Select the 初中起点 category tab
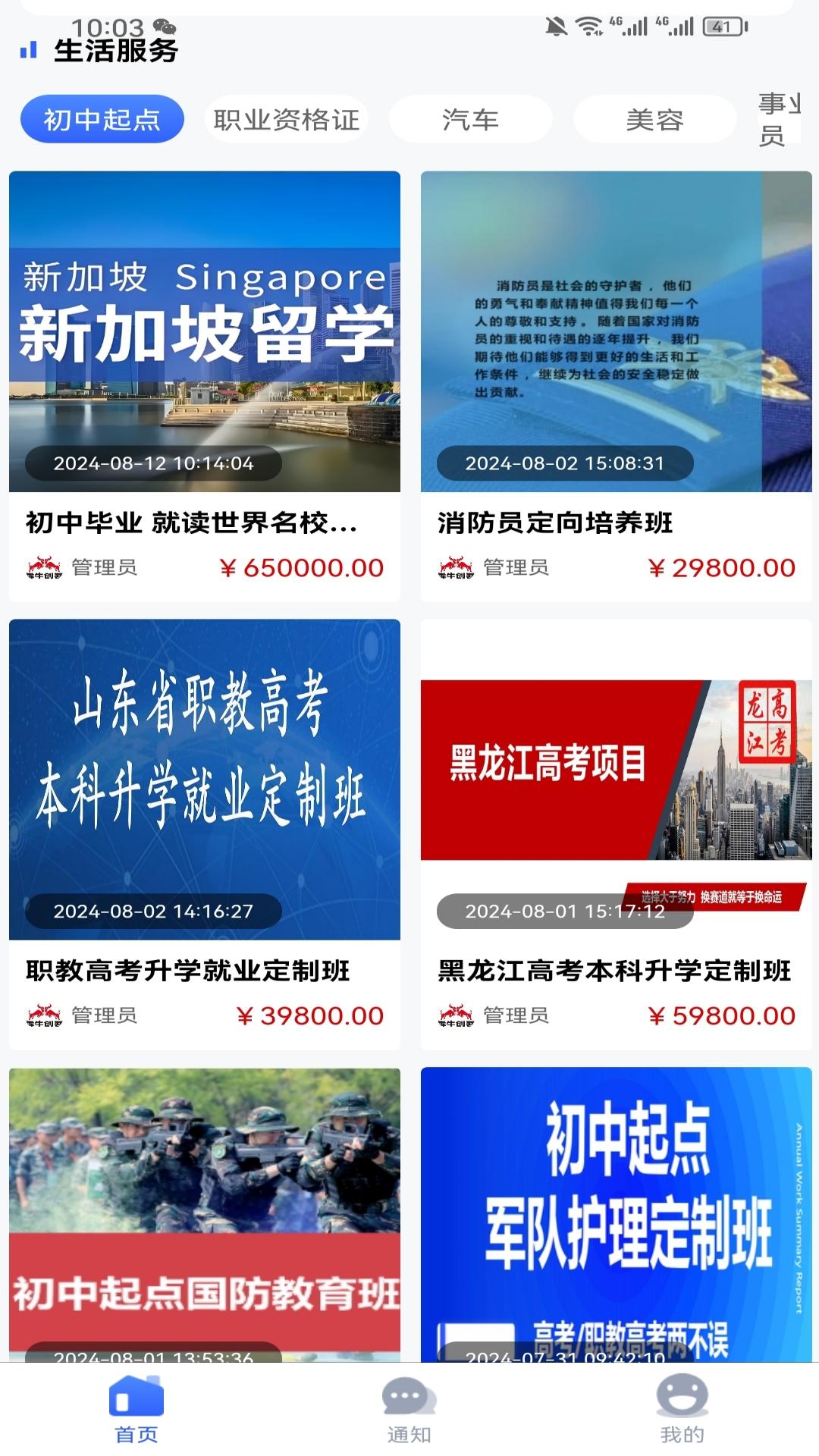Screen dimensions: 819x1456 click(102, 118)
